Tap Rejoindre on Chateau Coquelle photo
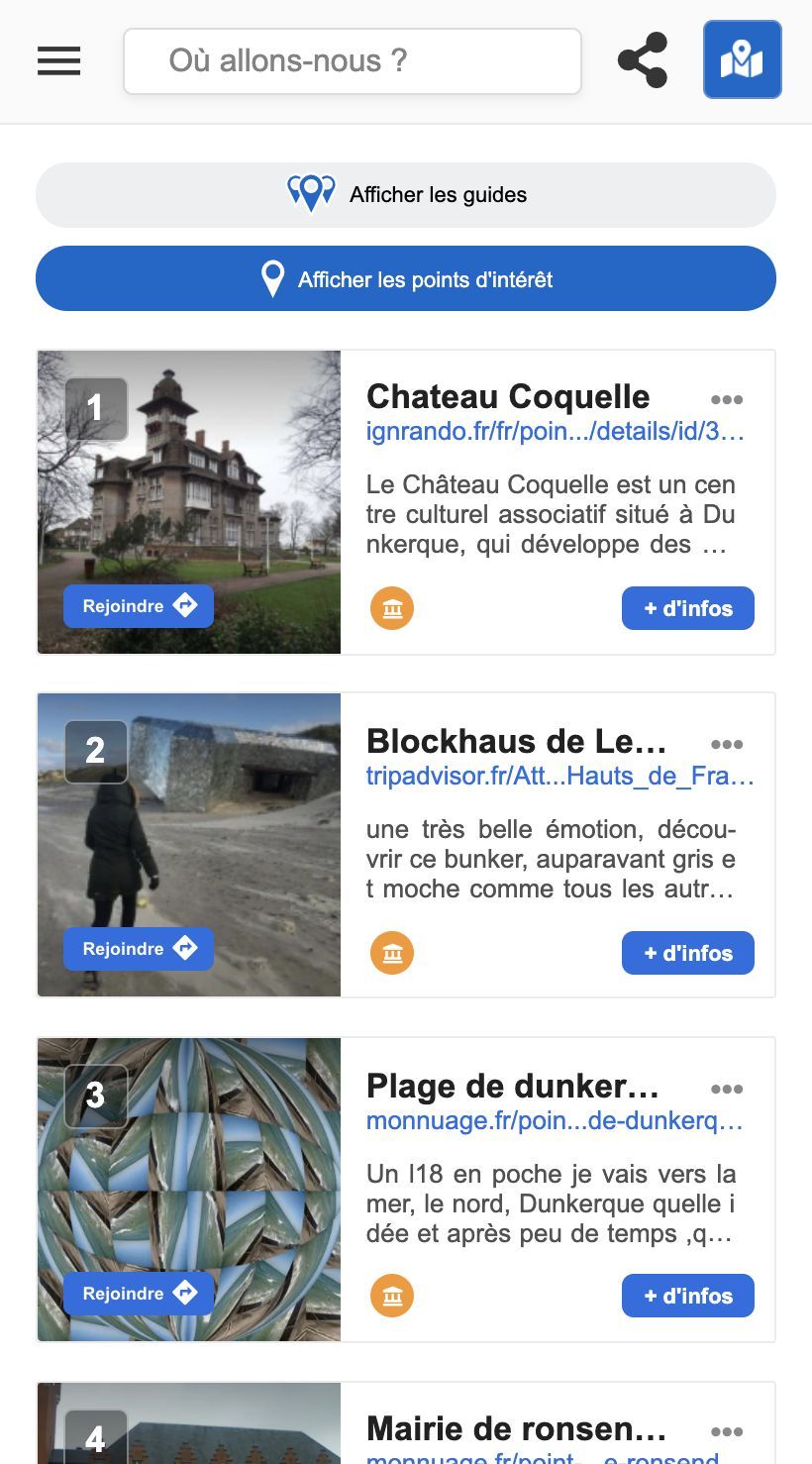Viewport: 812px width, 1464px height. click(139, 606)
